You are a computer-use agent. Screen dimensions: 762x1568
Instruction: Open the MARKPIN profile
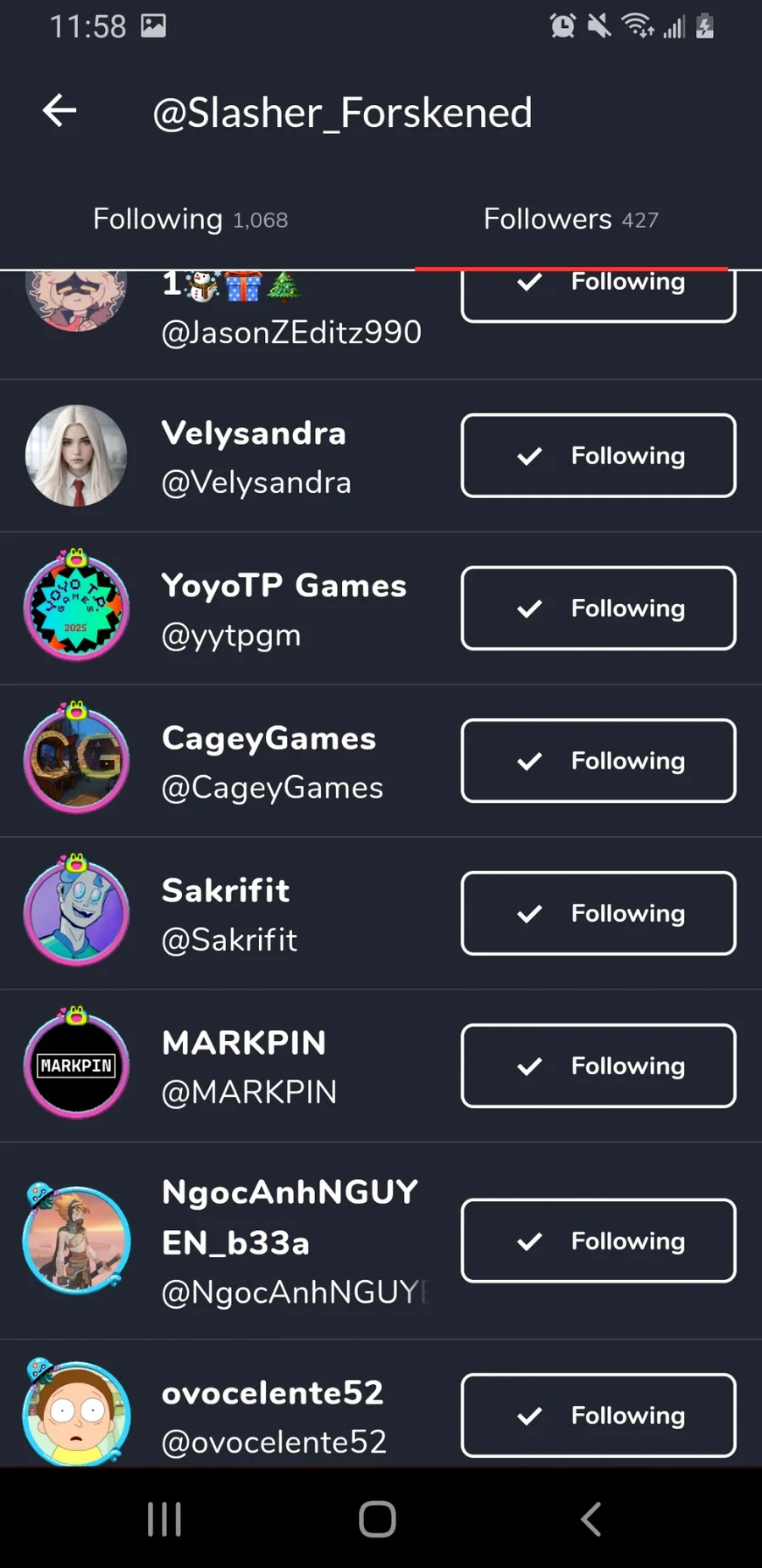click(247, 1067)
